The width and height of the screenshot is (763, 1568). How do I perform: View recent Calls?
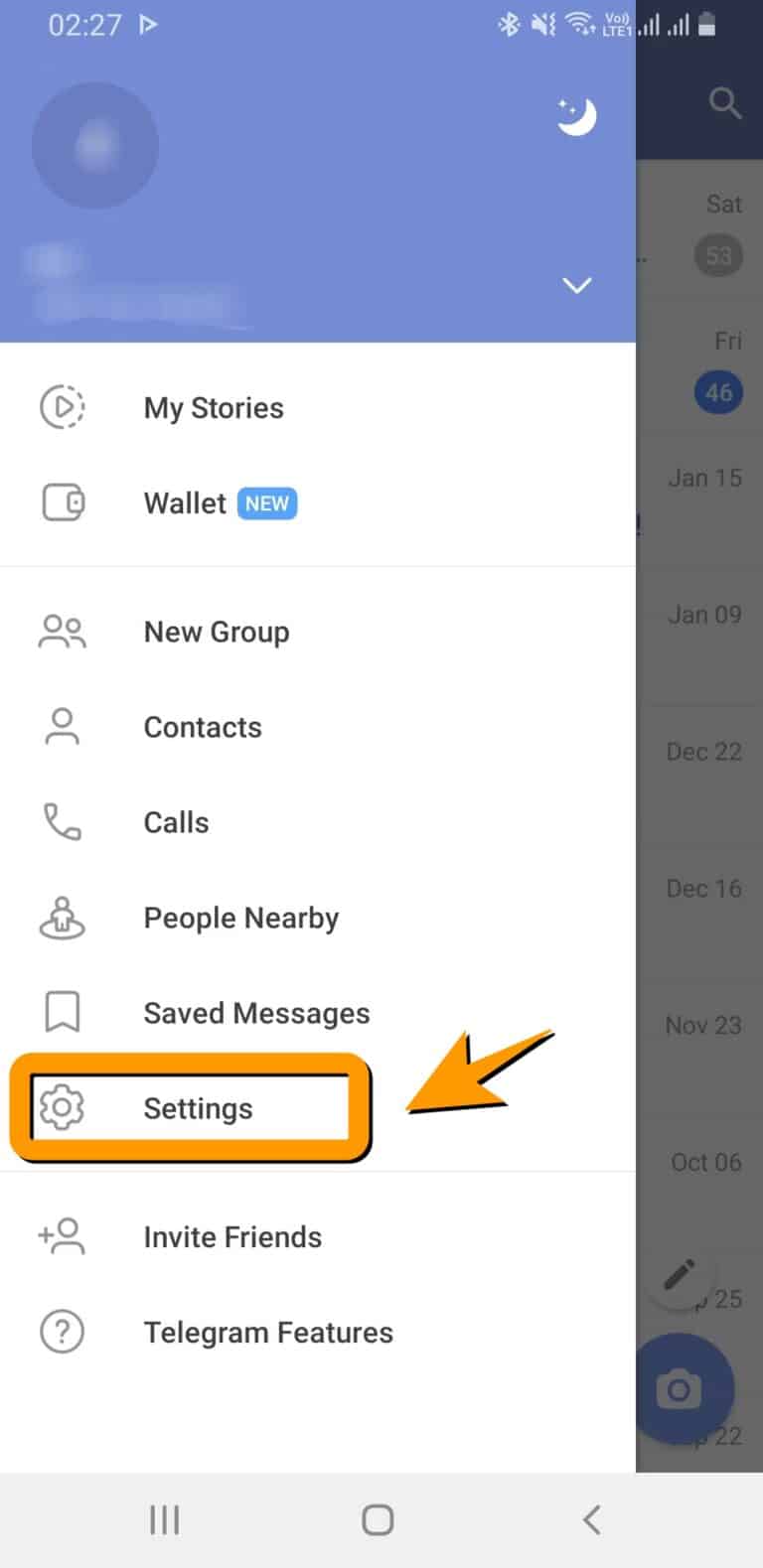(176, 822)
